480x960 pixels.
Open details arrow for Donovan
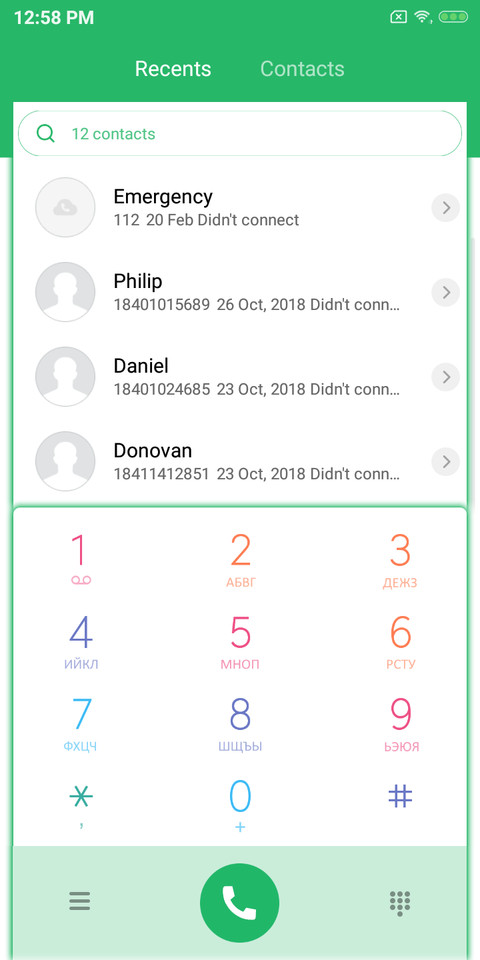[446, 462]
